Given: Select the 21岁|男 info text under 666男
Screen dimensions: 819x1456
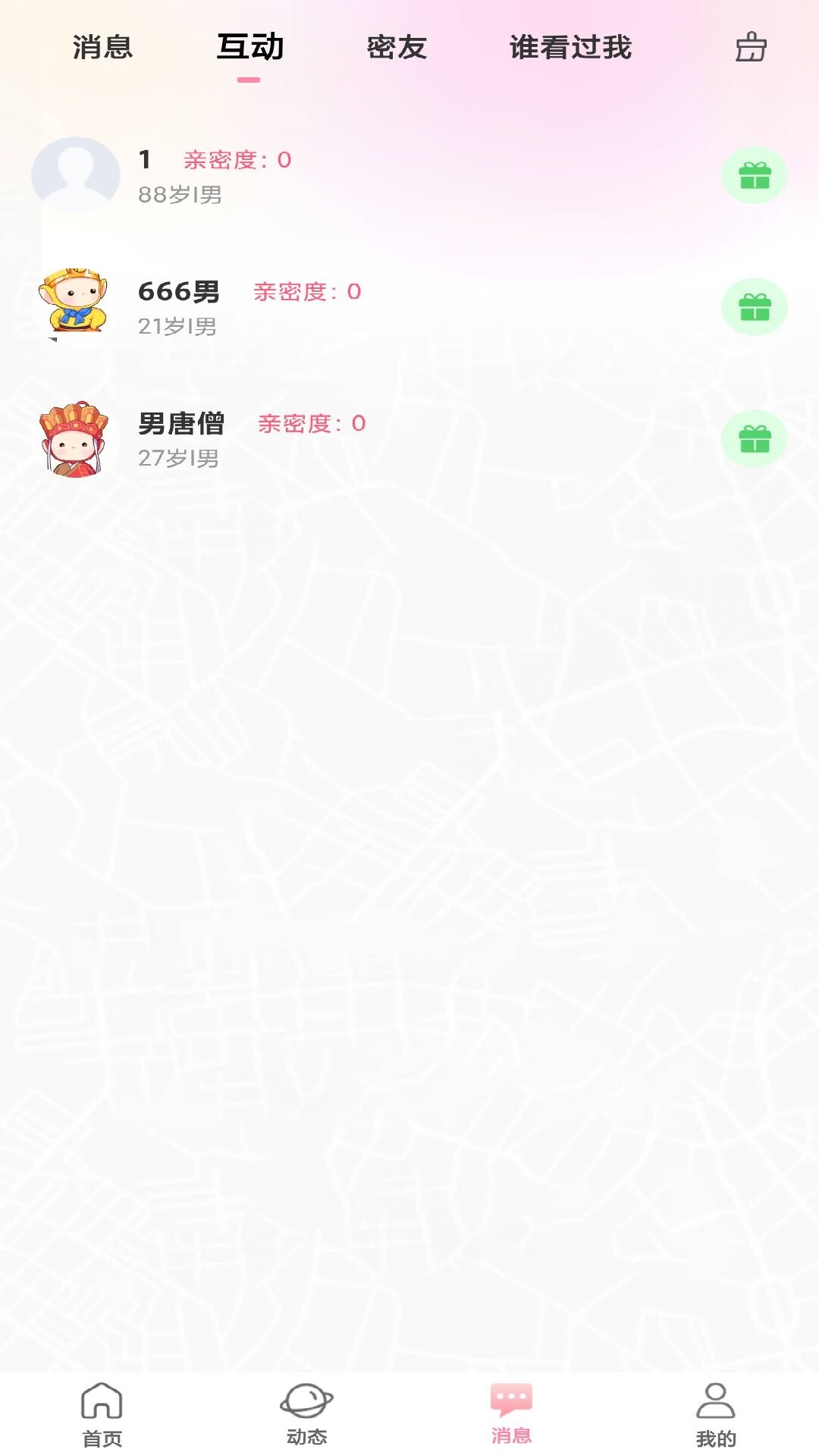Looking at the screenshot, I should point(177,328).
